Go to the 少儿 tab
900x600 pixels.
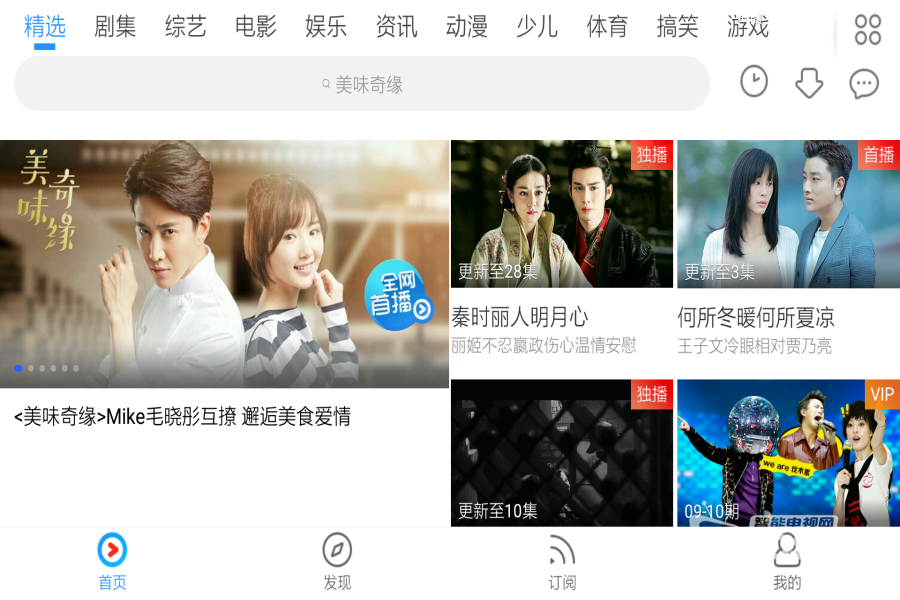537,27
